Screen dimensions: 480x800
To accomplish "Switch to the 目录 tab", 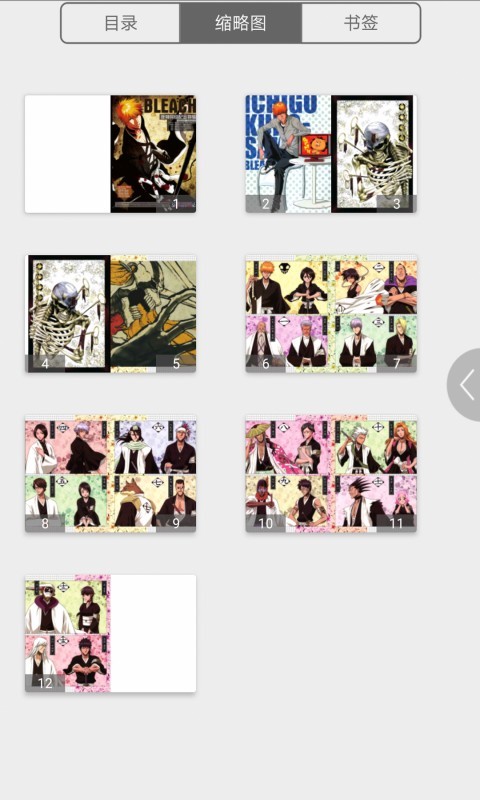I will (120, 23).
